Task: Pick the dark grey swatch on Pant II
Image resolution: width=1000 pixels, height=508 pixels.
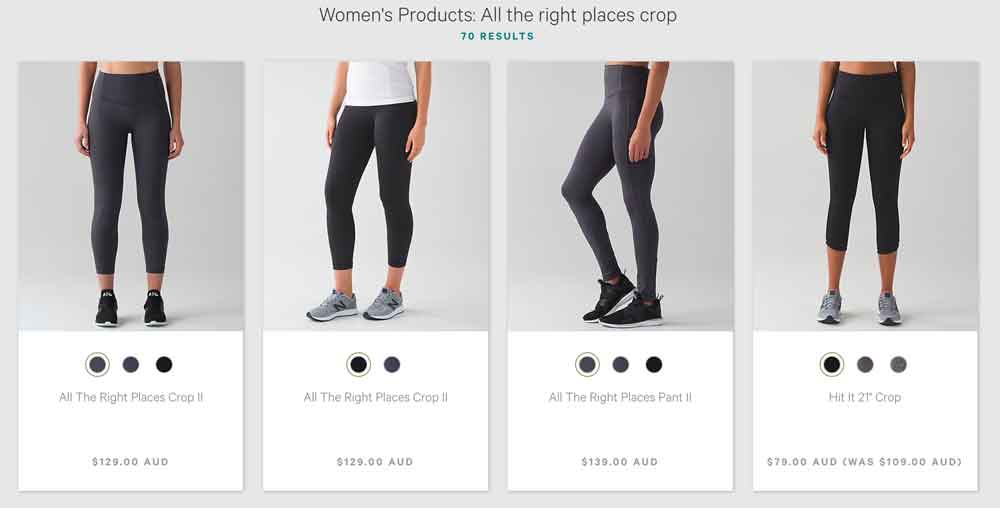Action: click(x=588, y=364)
